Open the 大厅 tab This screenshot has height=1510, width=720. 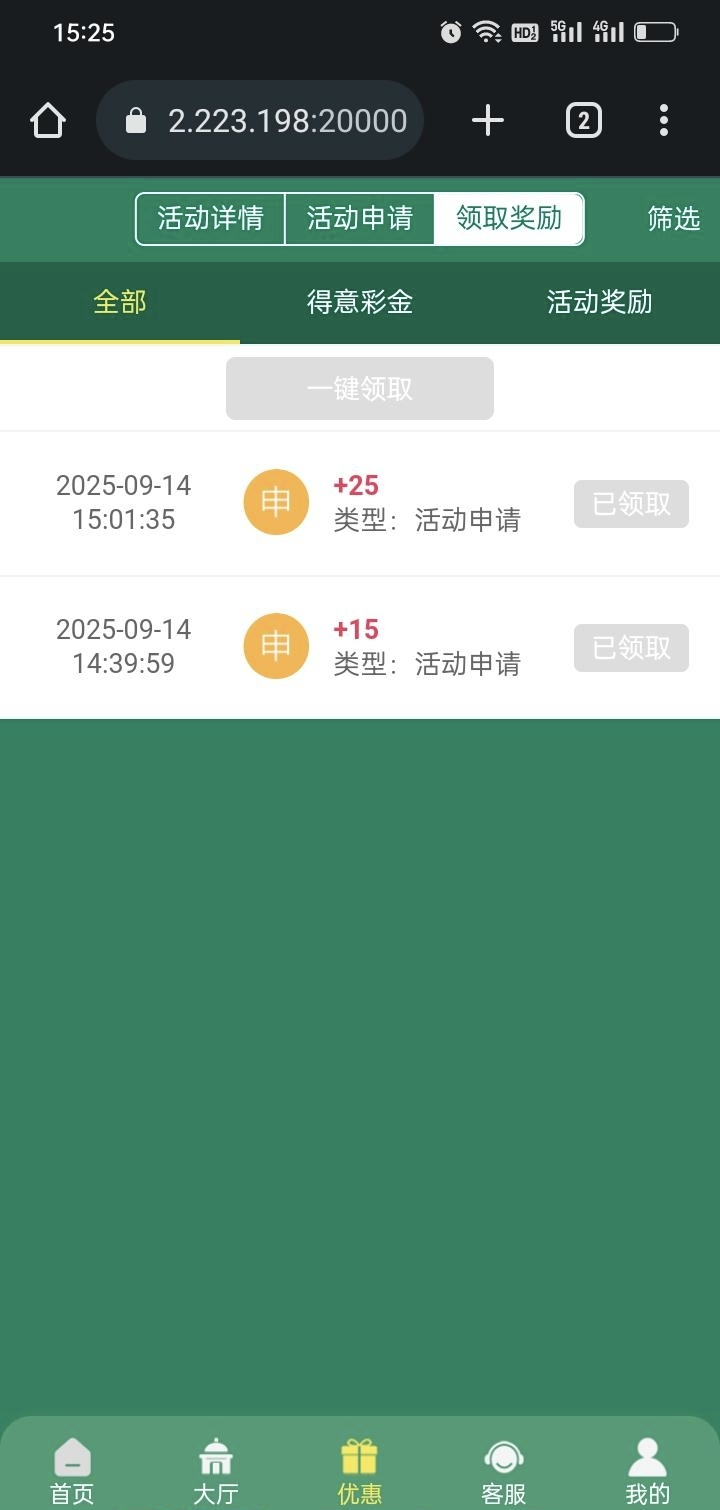point(216,1471)
